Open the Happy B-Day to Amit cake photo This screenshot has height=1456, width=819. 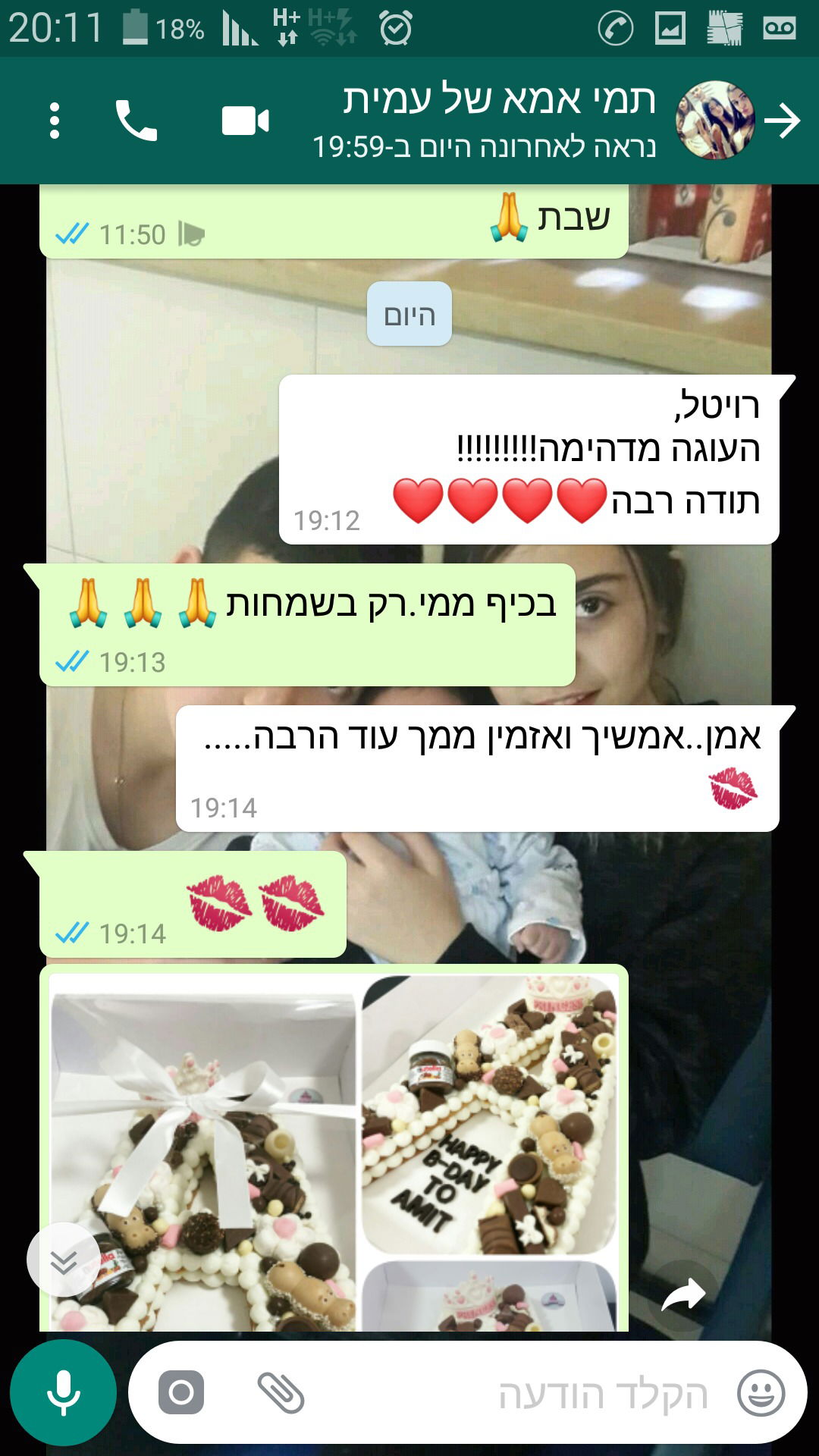[x=490, y=1115]
